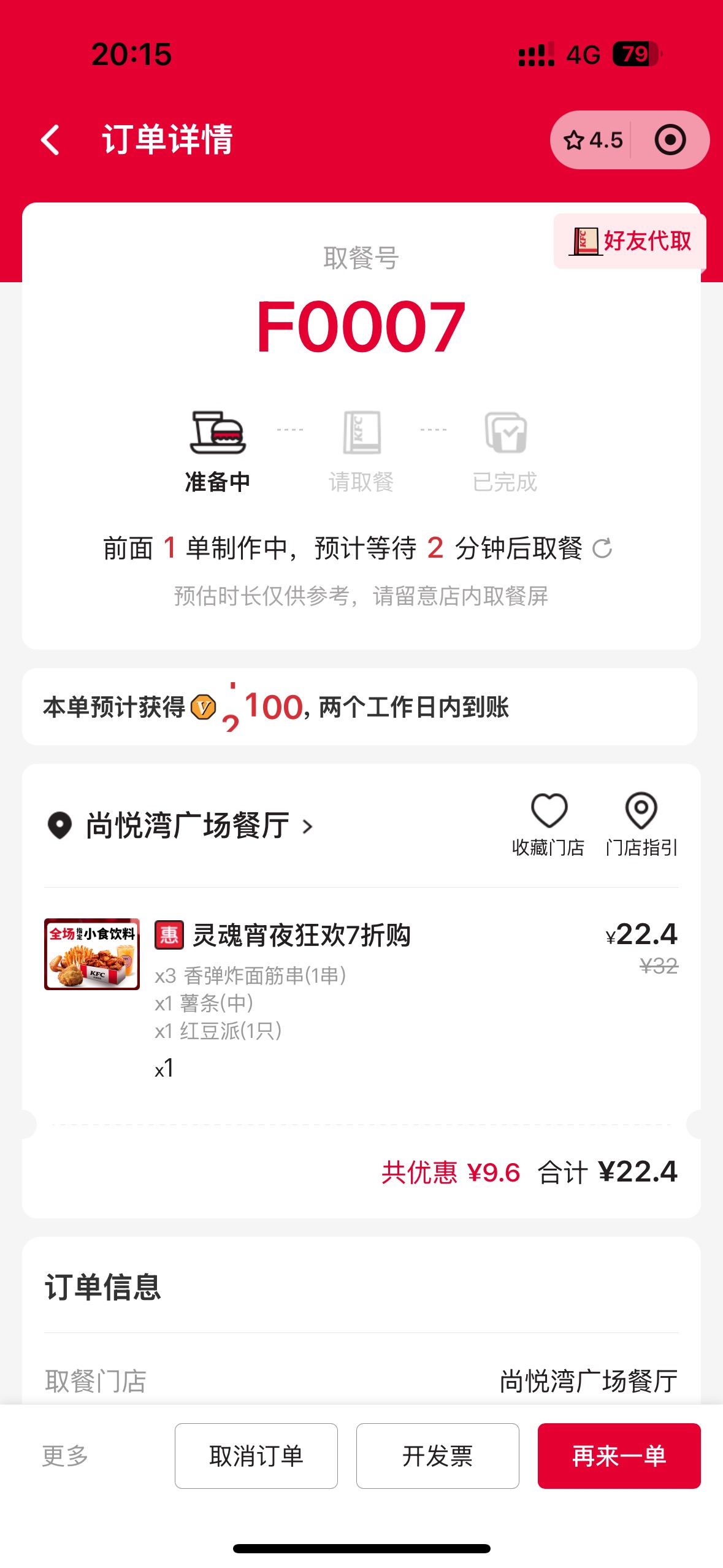Image resolution: width=723 pixels, height=1568 pixels.
Task: Refresh the estimated waiting time
Action: coord(602,548)
